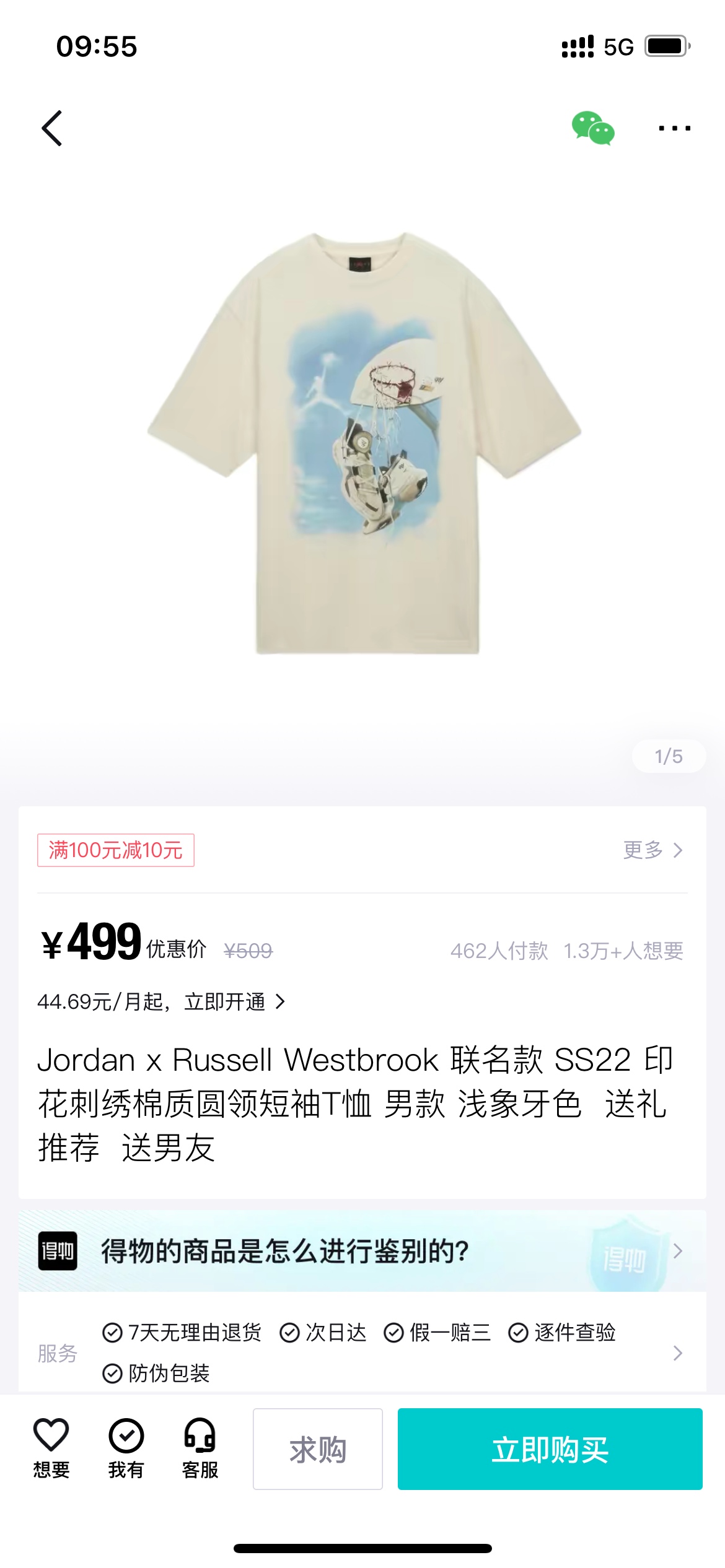725x1568 pixels.
Task: Tap the 满100元减10元 coupon tag
Action: tap(116, 850)
